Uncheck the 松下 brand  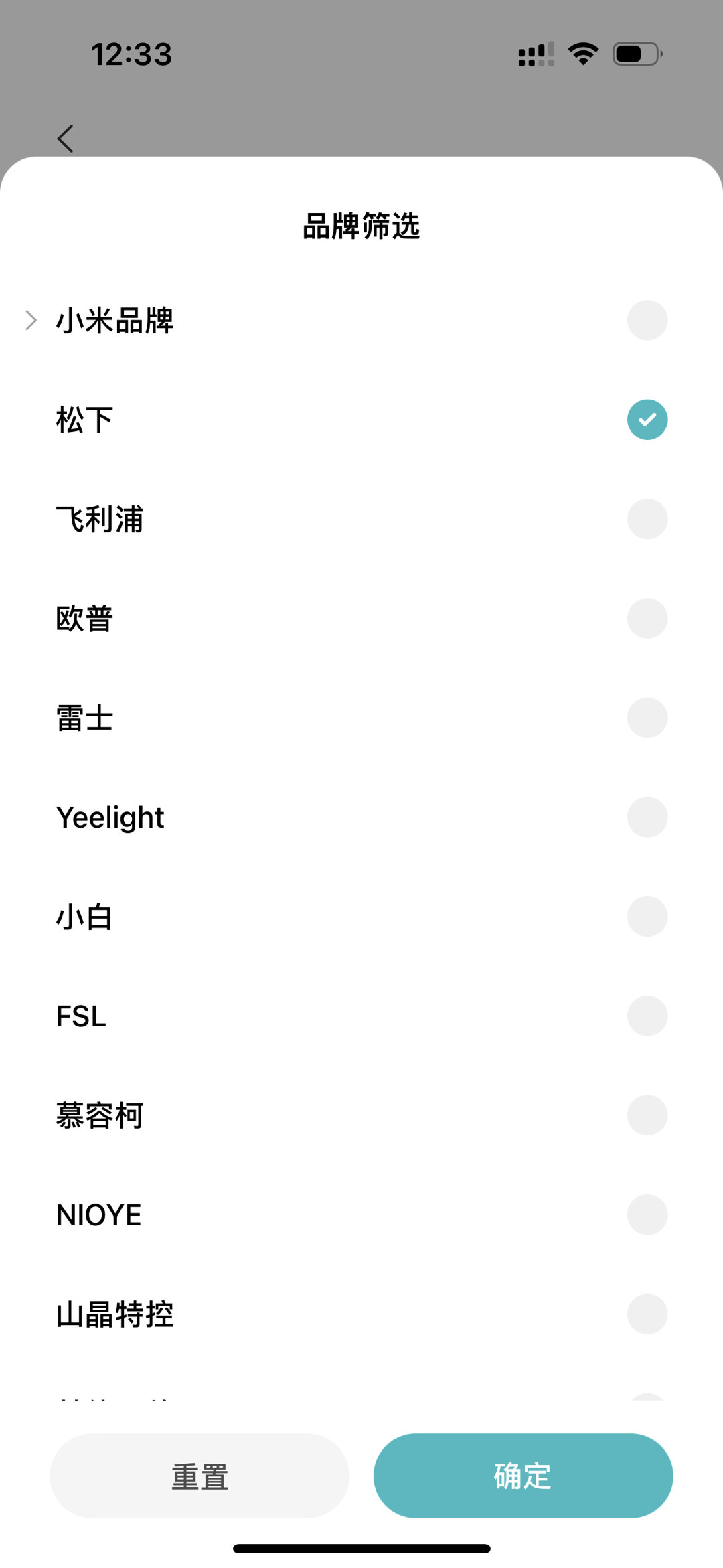[x=647, y=420]
